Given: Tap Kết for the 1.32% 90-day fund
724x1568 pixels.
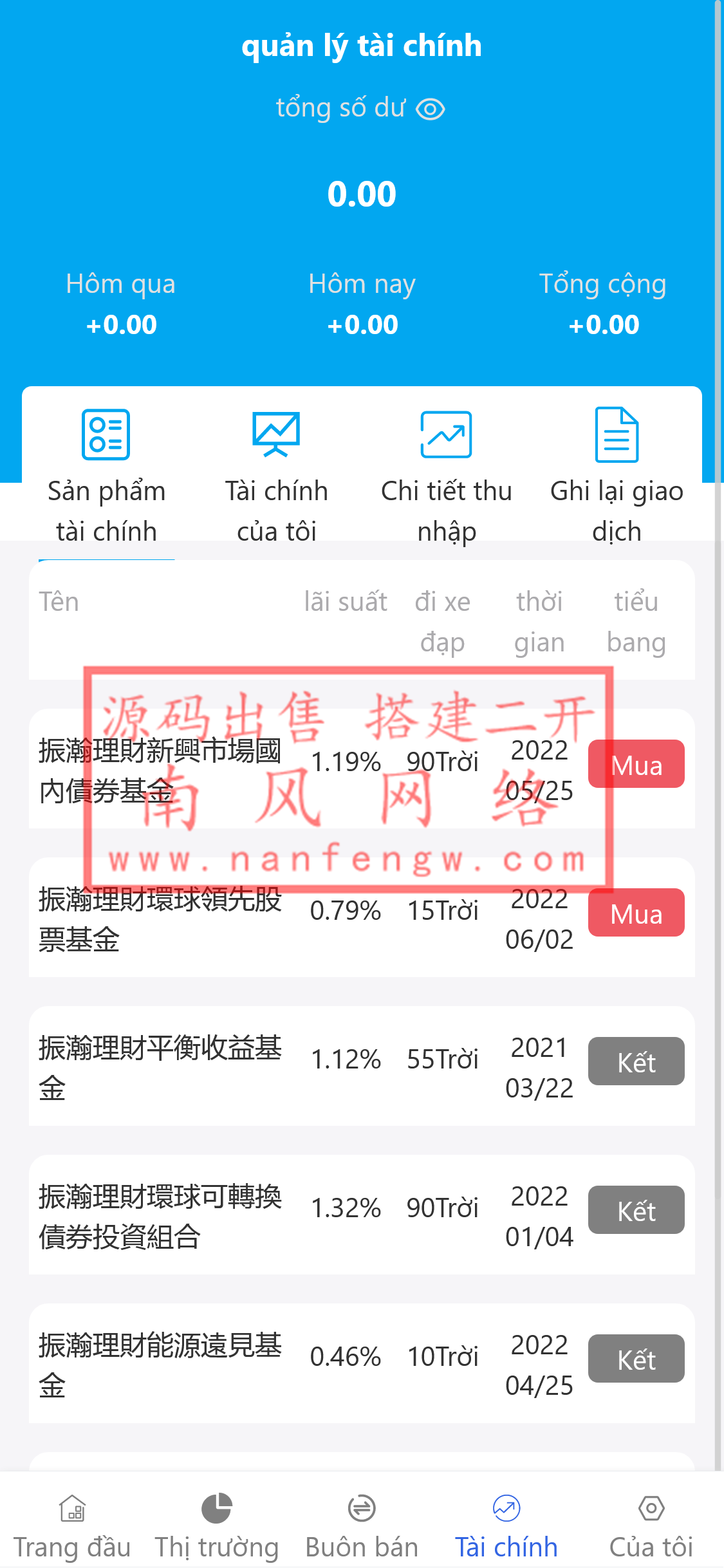Looking at the screenshot, I should pos(636,1210).
